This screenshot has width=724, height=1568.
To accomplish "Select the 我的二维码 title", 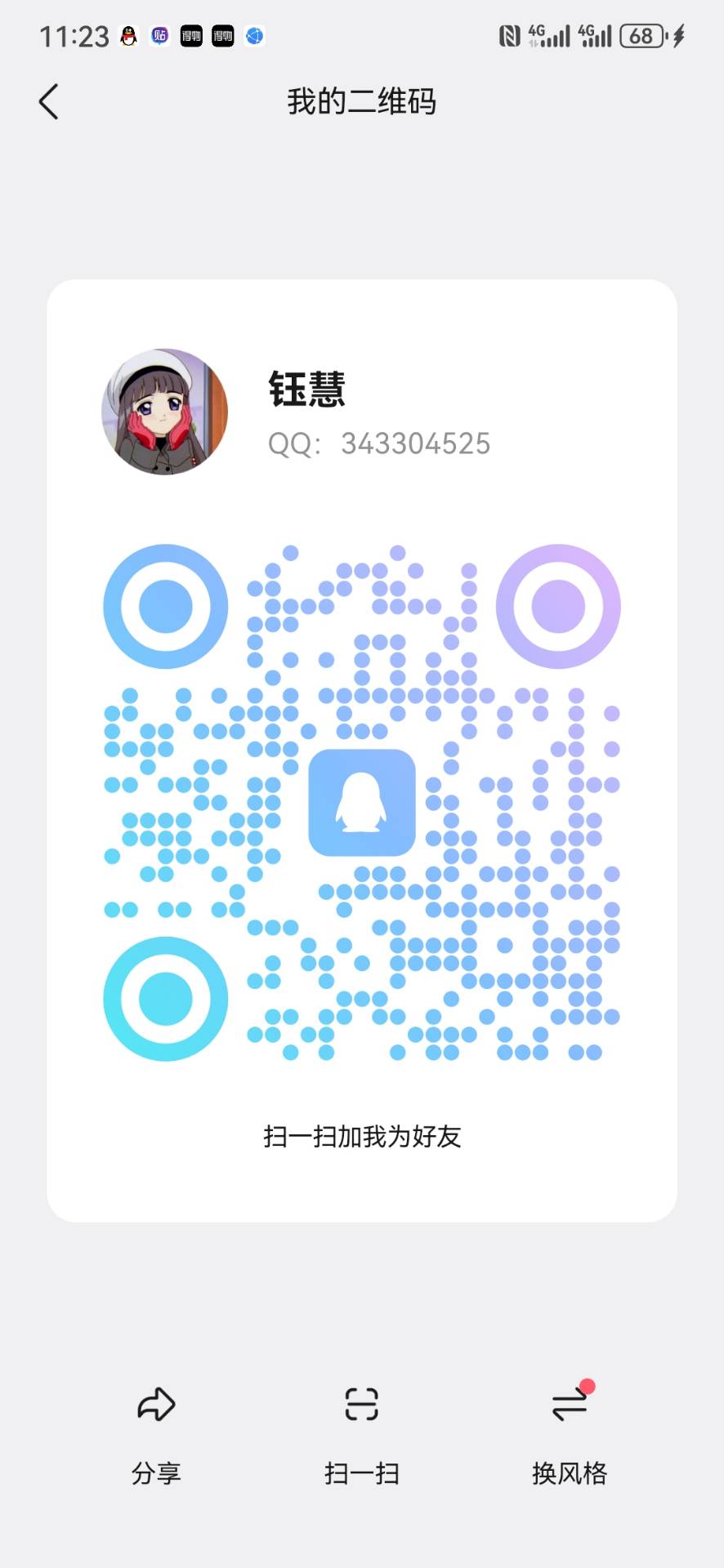I will pyautogui.click(x=362, y=101).
